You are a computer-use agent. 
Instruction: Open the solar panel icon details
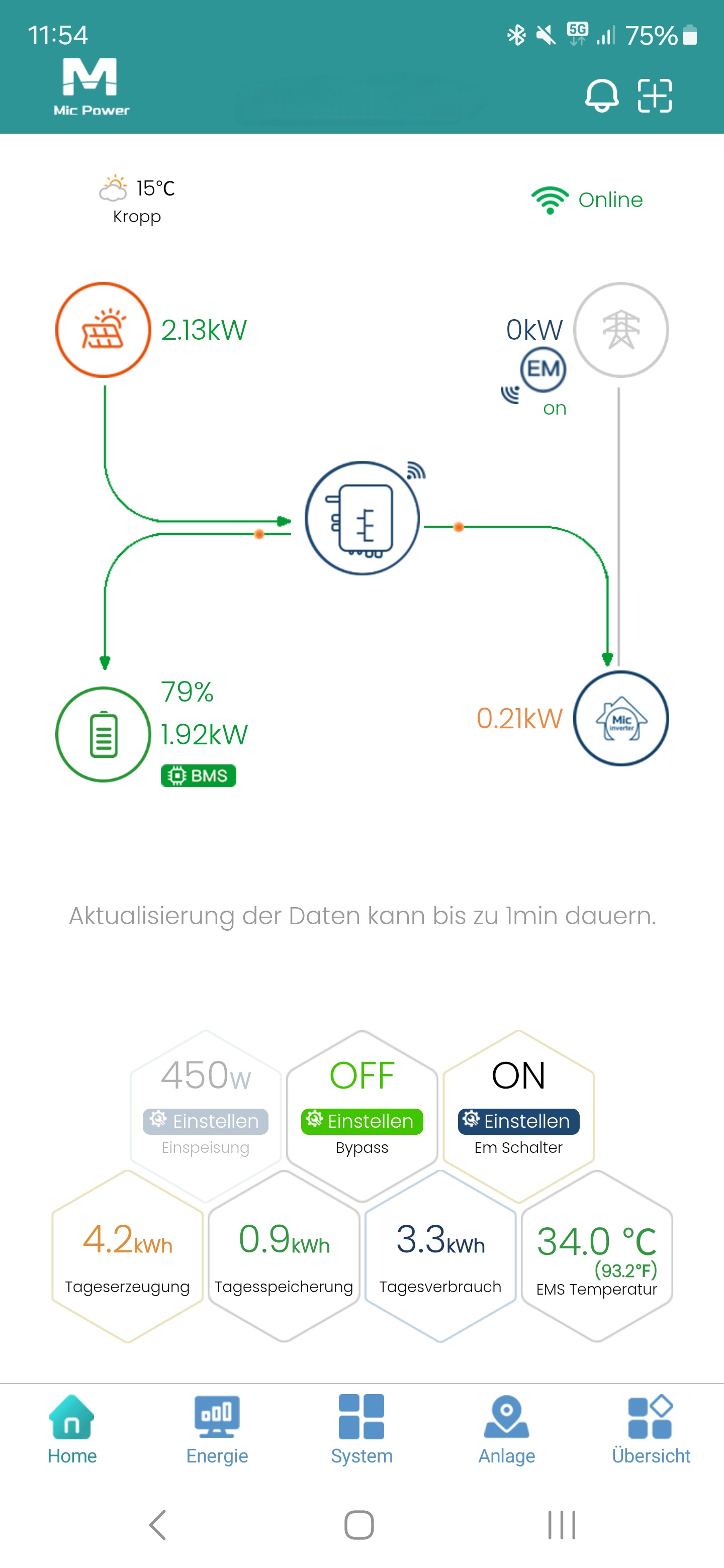103,330
